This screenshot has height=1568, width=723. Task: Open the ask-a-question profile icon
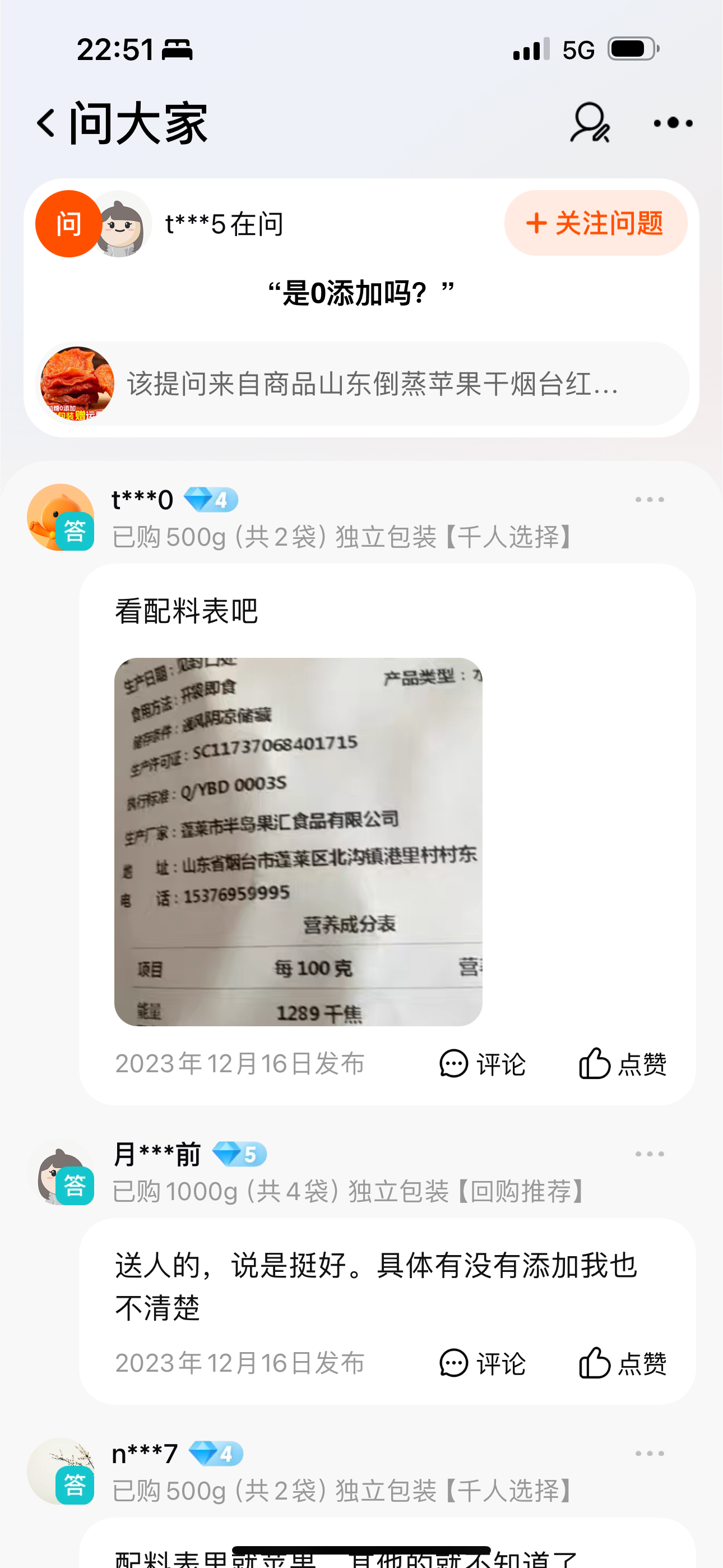pyautogui.click(x=589, y=123)
